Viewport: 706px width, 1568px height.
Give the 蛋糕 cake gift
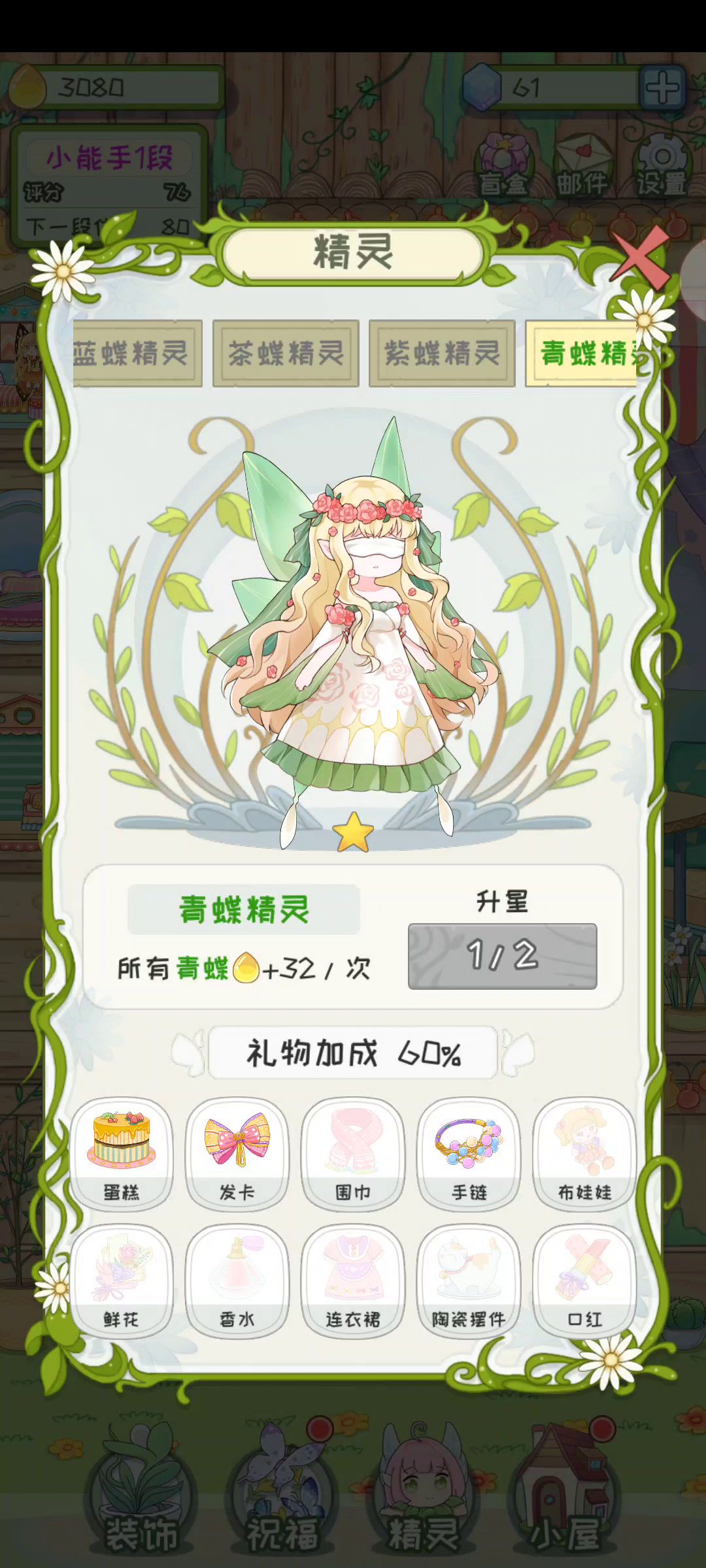point(122,1153)
